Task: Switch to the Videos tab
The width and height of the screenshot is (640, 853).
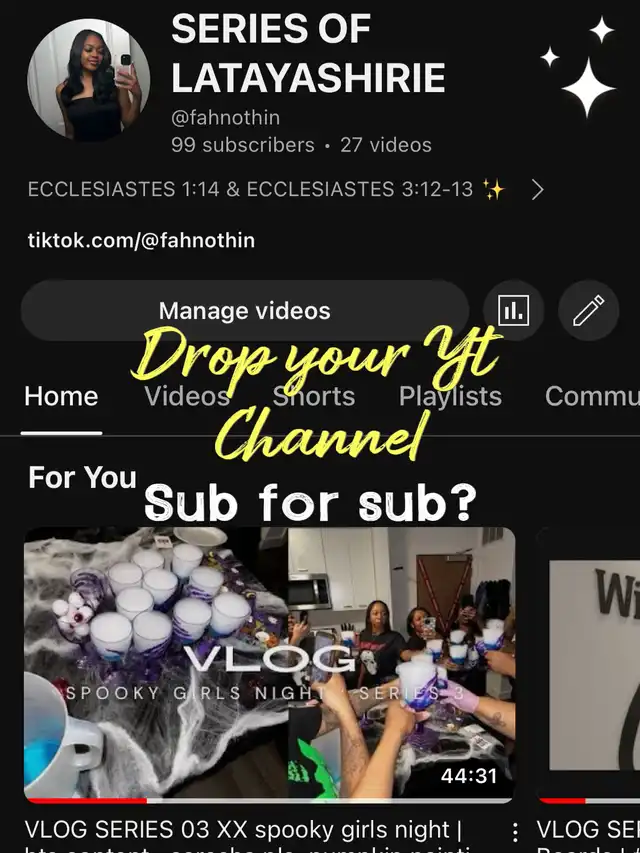Action: coord(187,396)
